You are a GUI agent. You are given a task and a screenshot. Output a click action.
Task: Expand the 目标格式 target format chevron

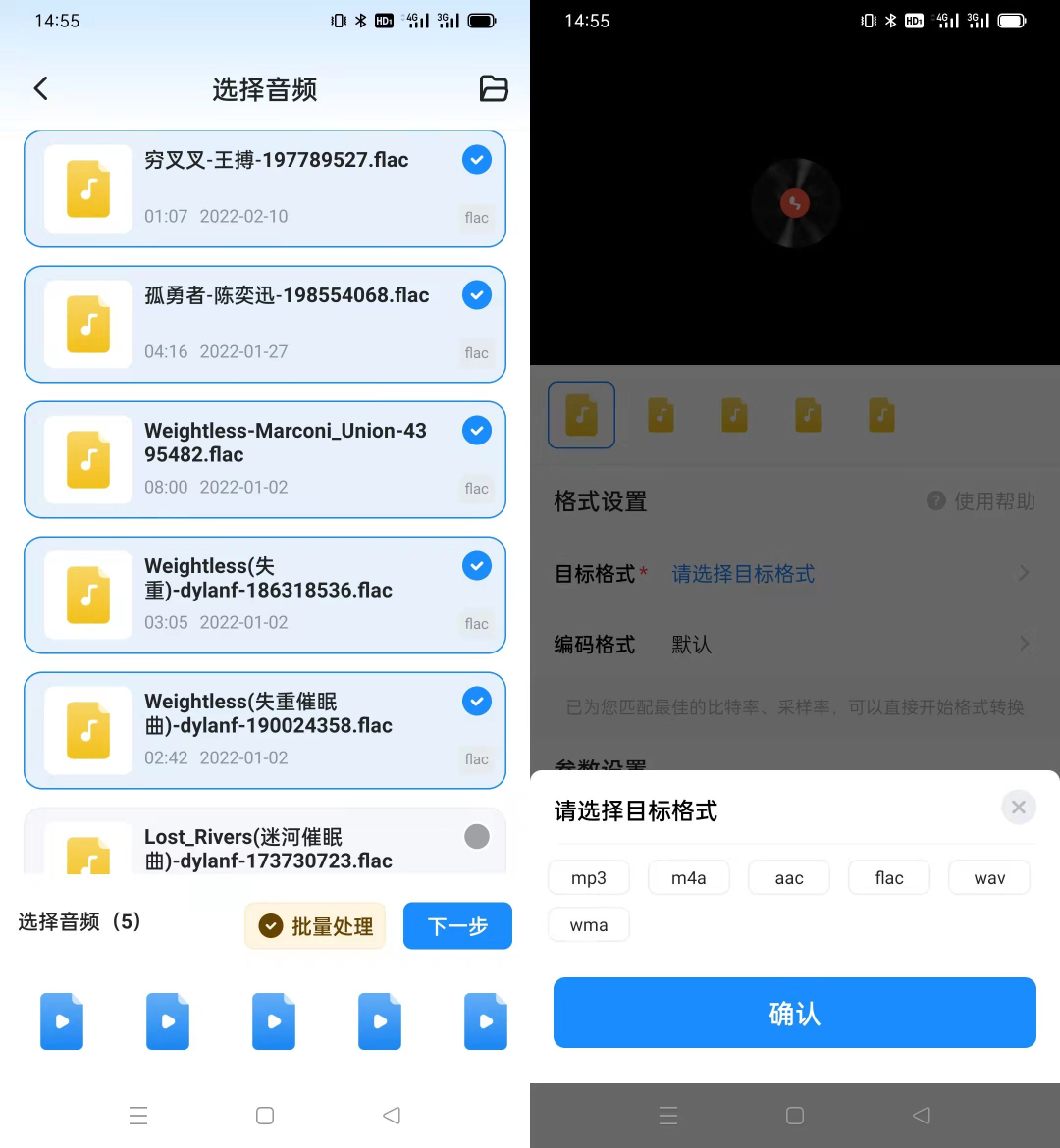click(1024, 574)
